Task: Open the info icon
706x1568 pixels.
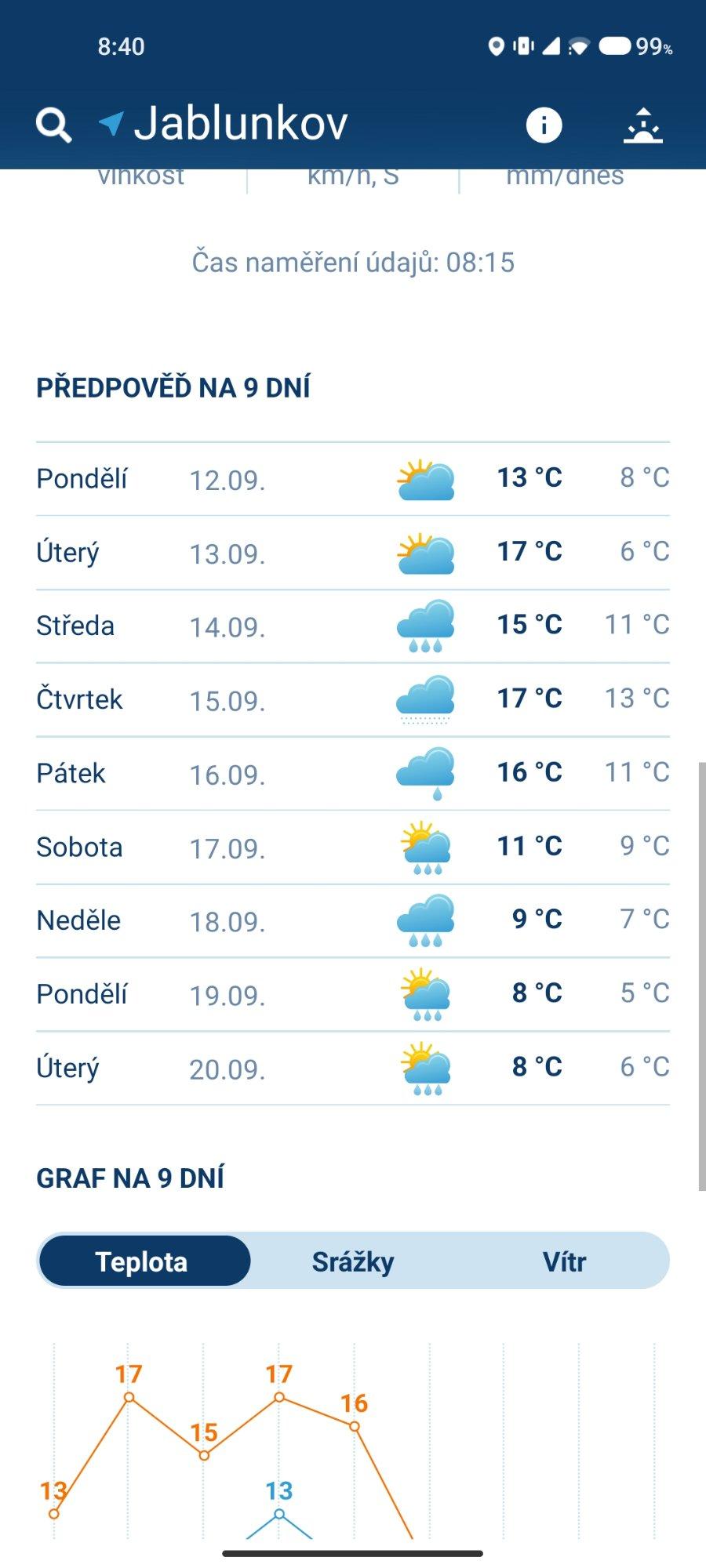Action: coord(544,125)
